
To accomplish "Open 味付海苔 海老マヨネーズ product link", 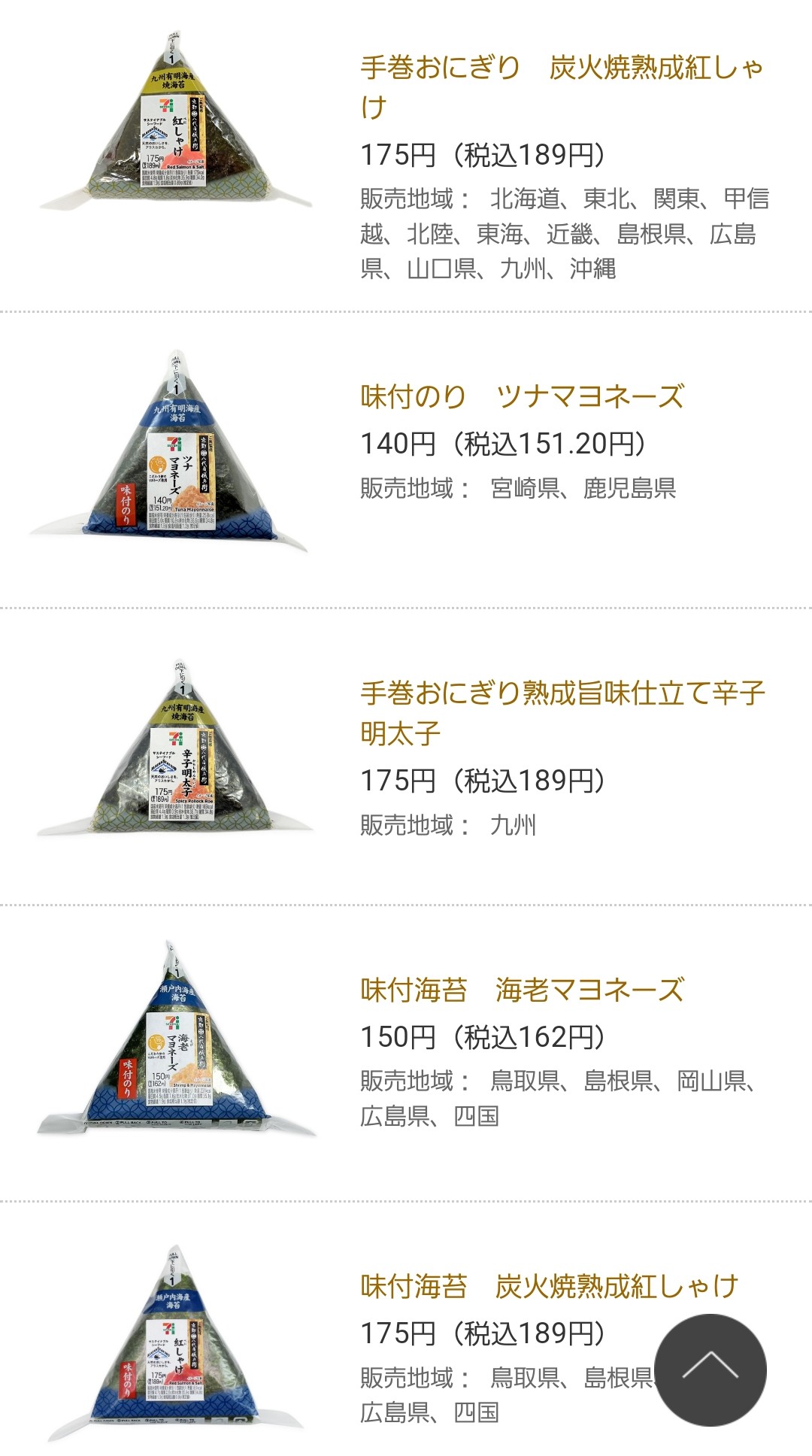I will (x=522, y=990).
